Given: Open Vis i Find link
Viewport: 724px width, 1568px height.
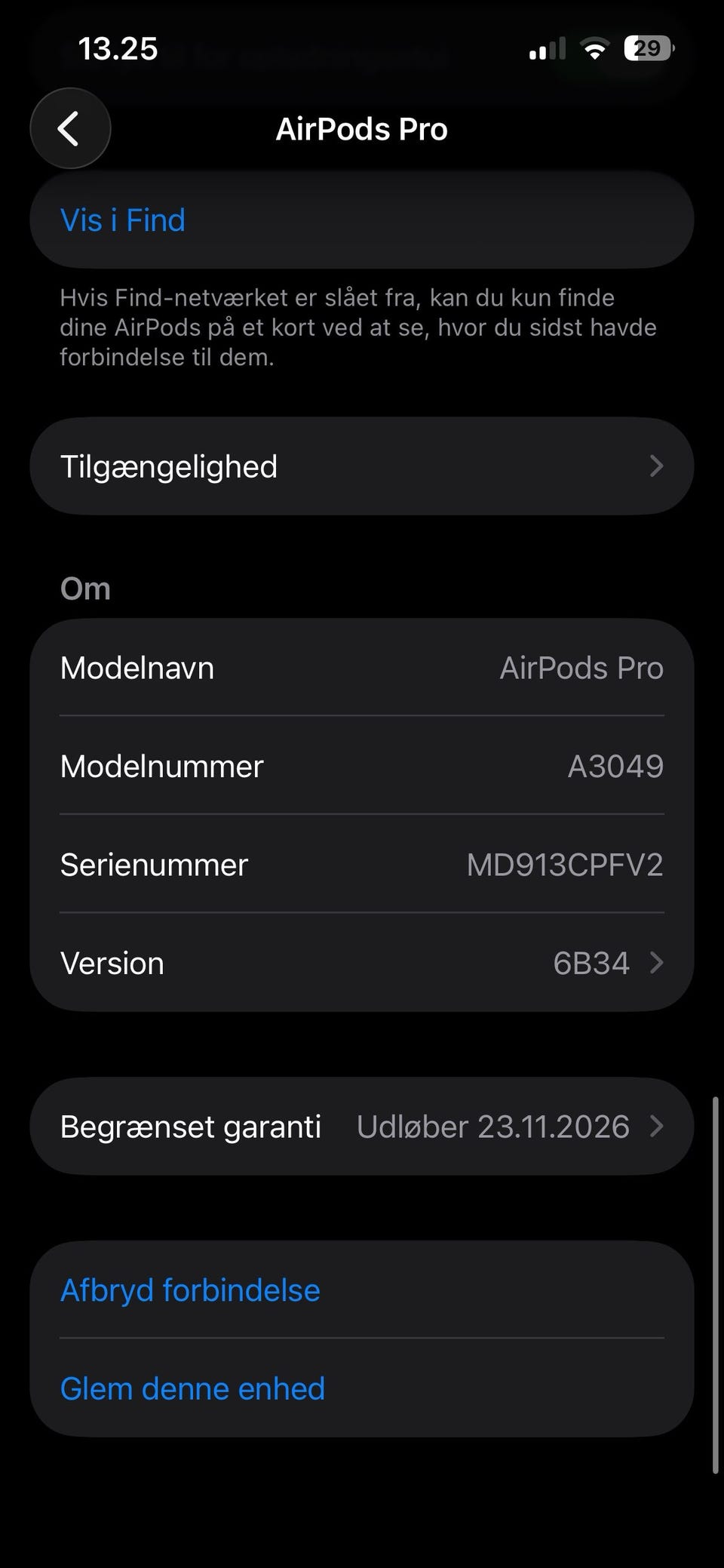Looking at the screenshot, I should (x=123, y=220).
